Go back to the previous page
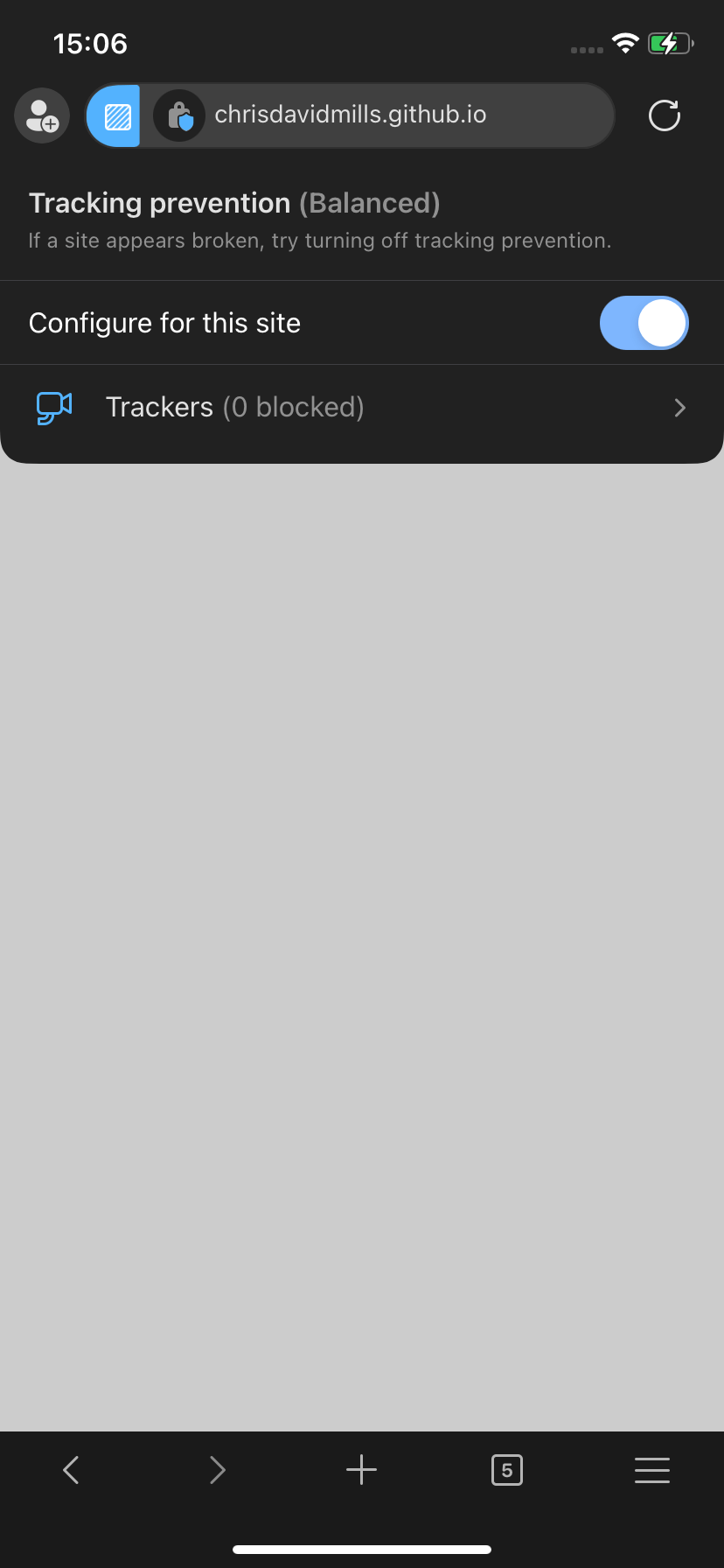The width and height of the screenshot is (724, 1568). [x=72, y=1470]
